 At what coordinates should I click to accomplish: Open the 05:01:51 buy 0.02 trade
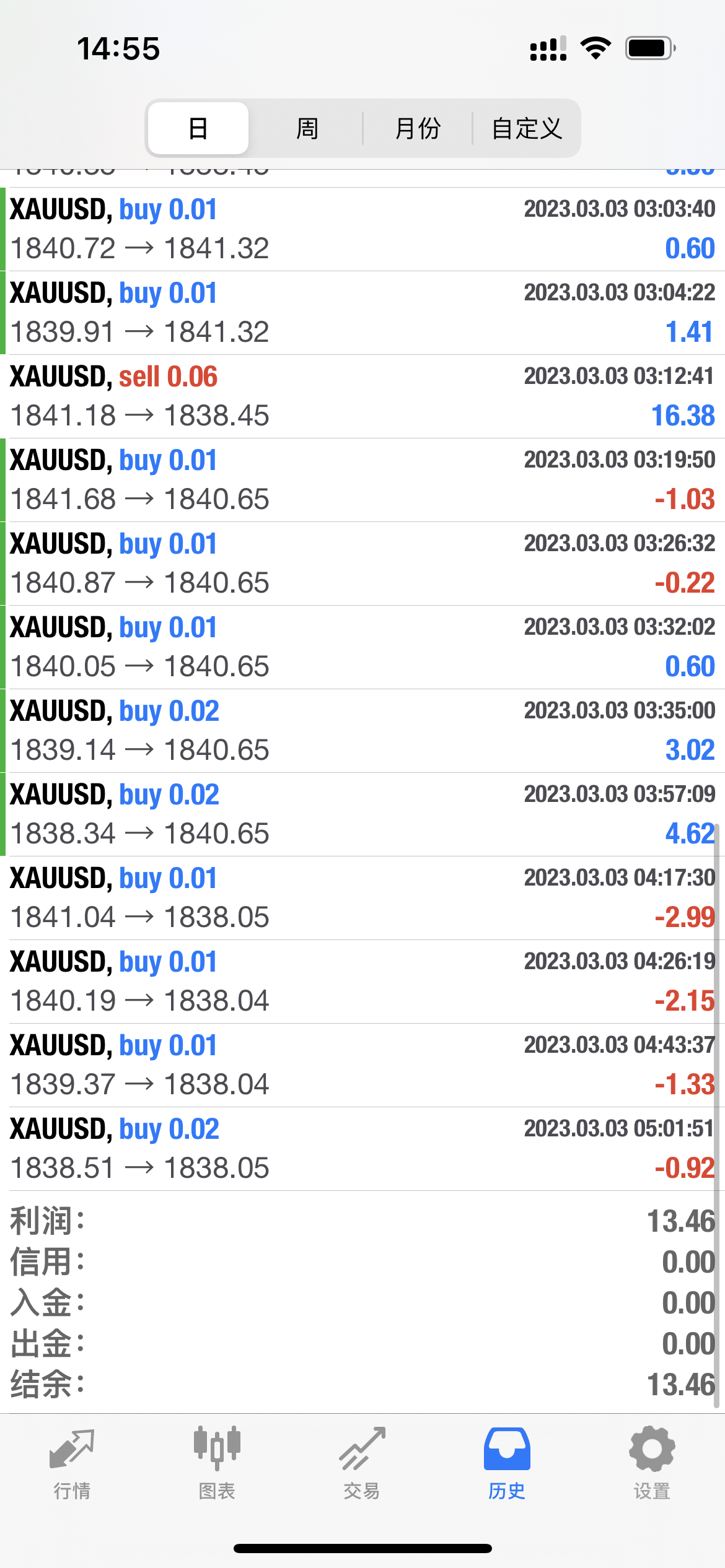tap(362, 1149)
